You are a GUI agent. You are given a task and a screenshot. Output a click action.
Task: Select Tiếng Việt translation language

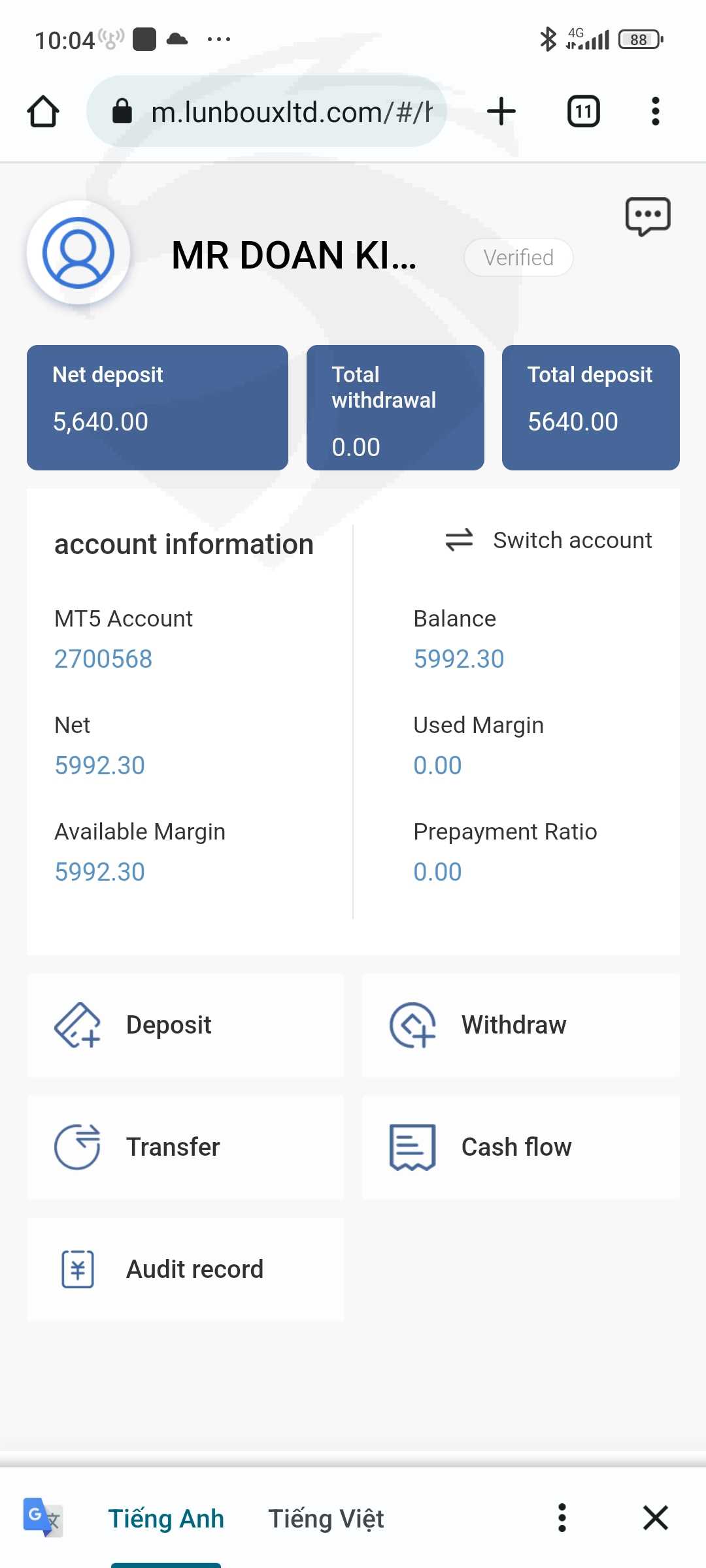326,1518
